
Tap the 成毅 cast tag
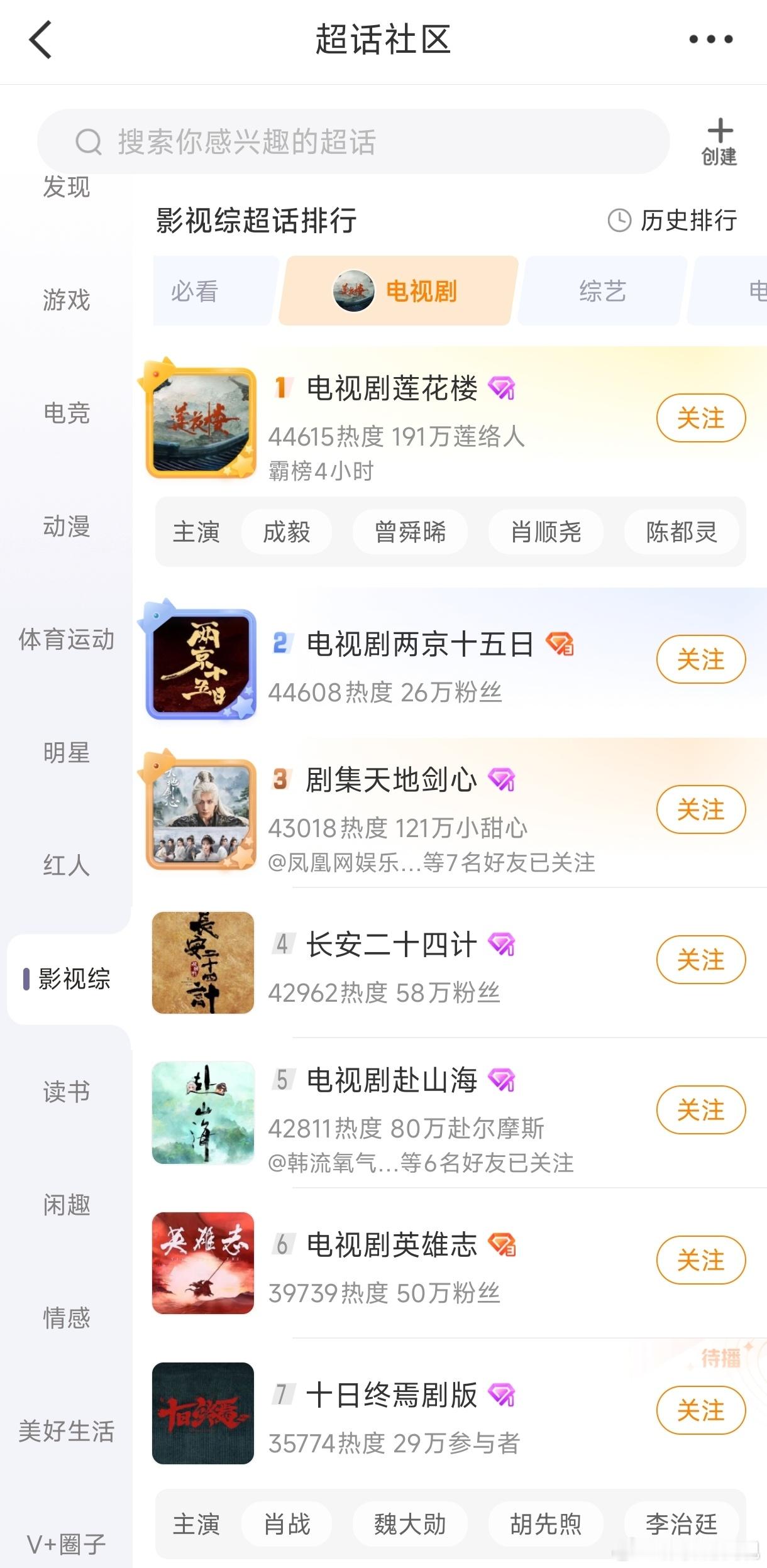(287, 532)
